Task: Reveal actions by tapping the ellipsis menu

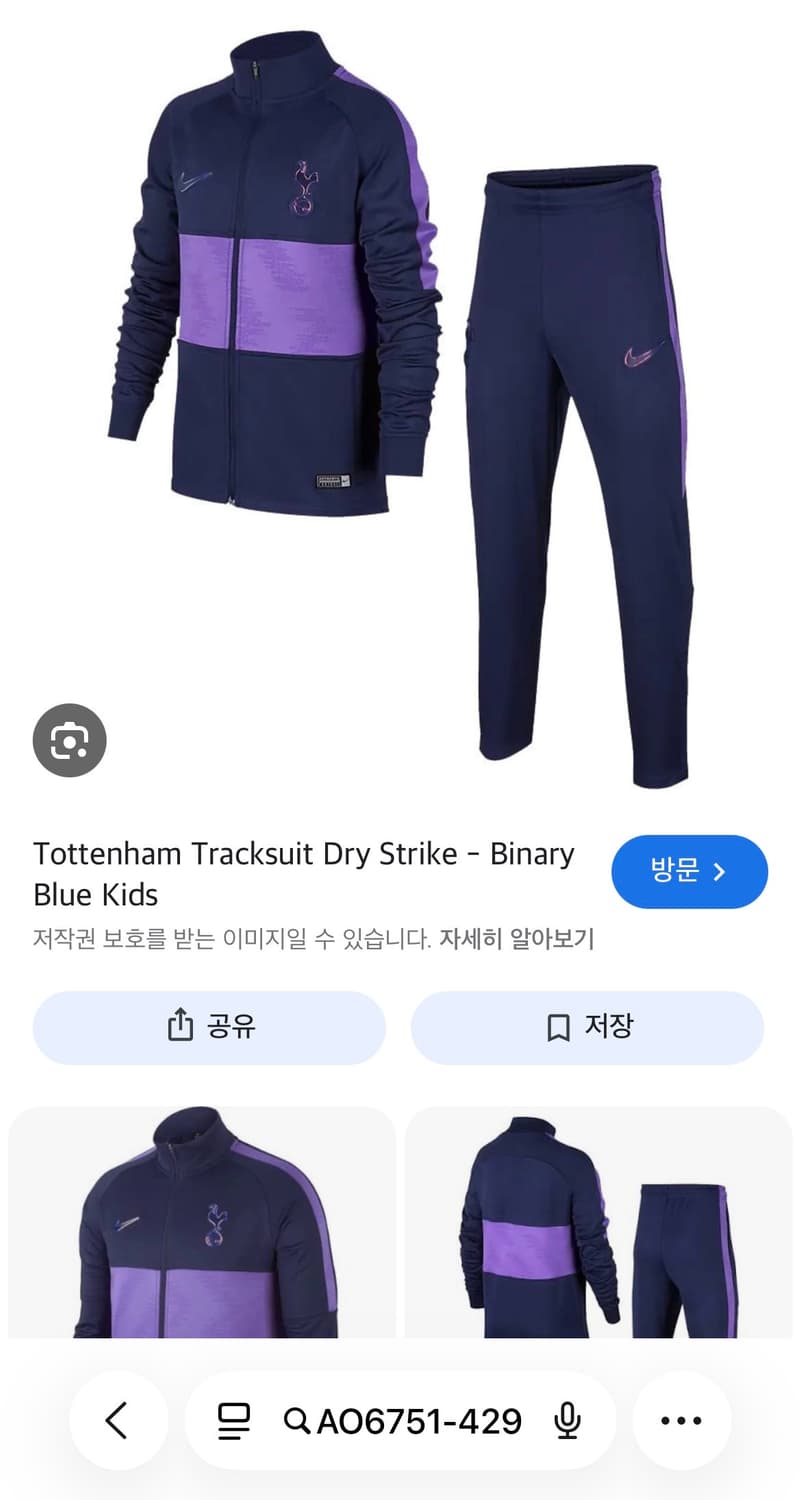Action: tap(681, 1420)
